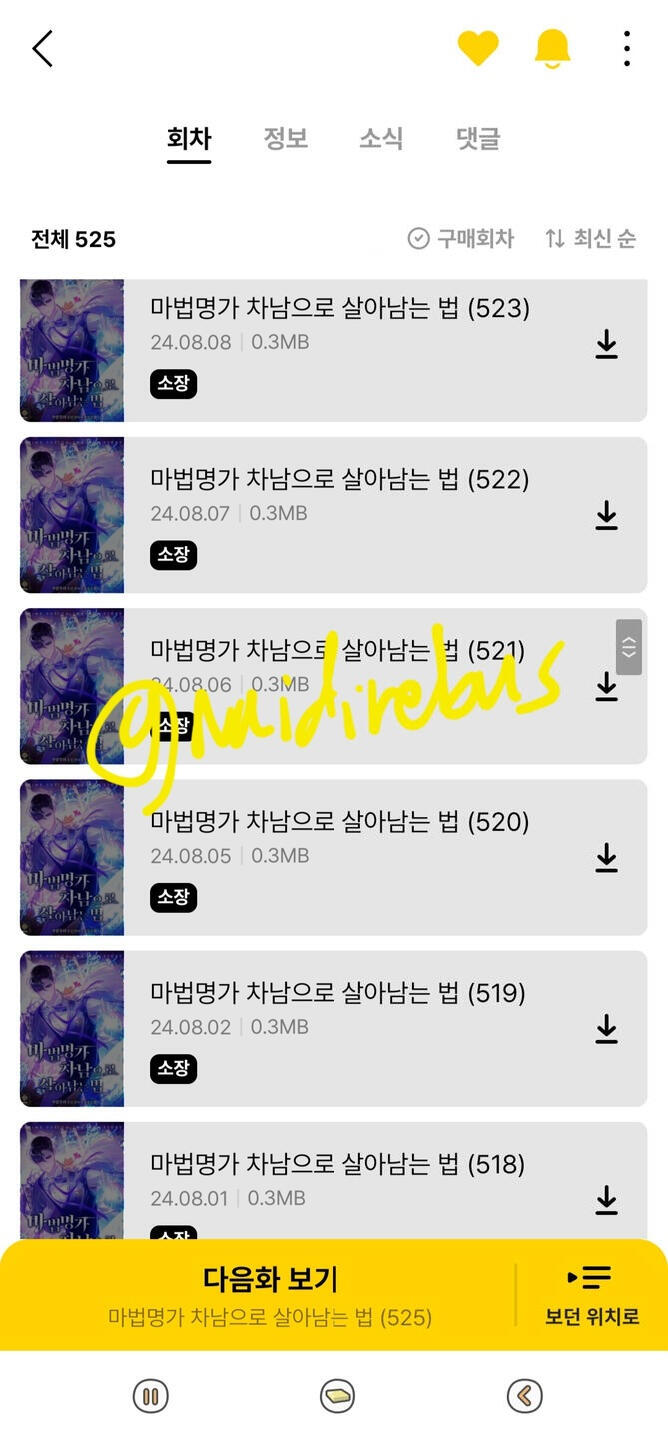This screenshot has width=668, height=1440.
Task: Open episode 523 of 마법명가 차남으로 살아남는 법
Action: point(333,350)
